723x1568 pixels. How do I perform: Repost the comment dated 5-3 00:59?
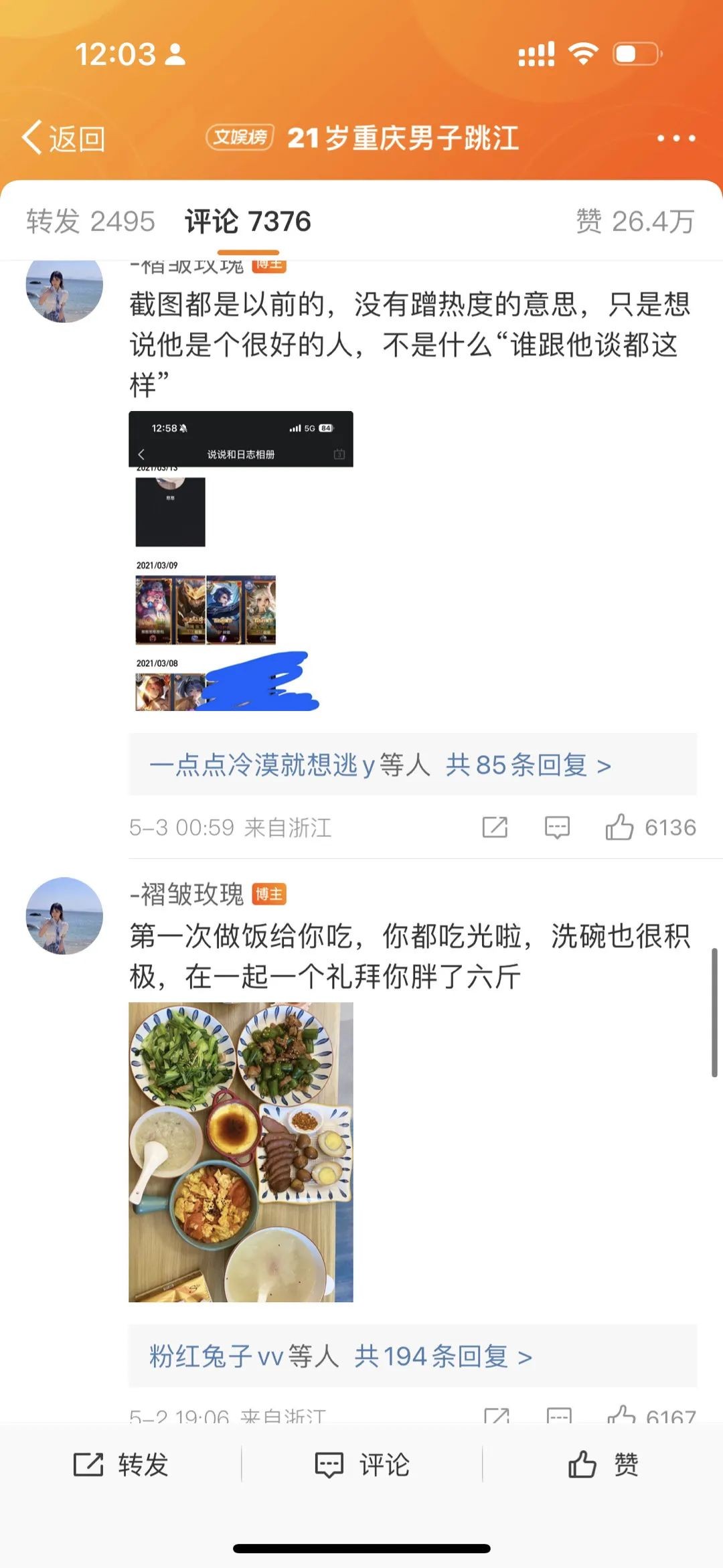495,828
